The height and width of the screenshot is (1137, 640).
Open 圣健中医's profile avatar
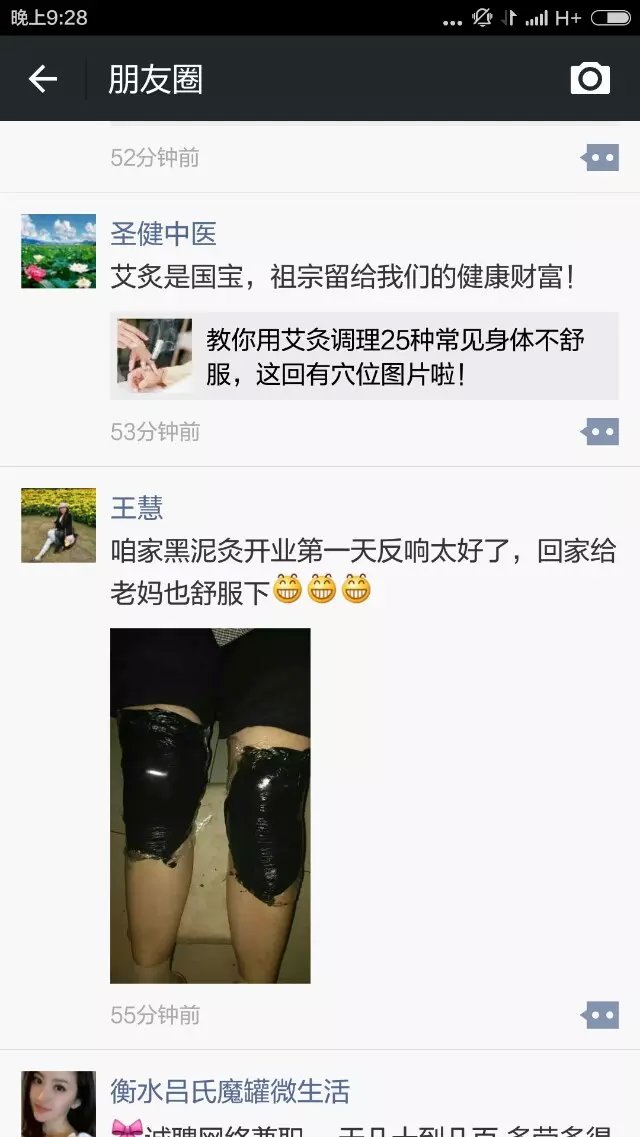pos(58,251)
